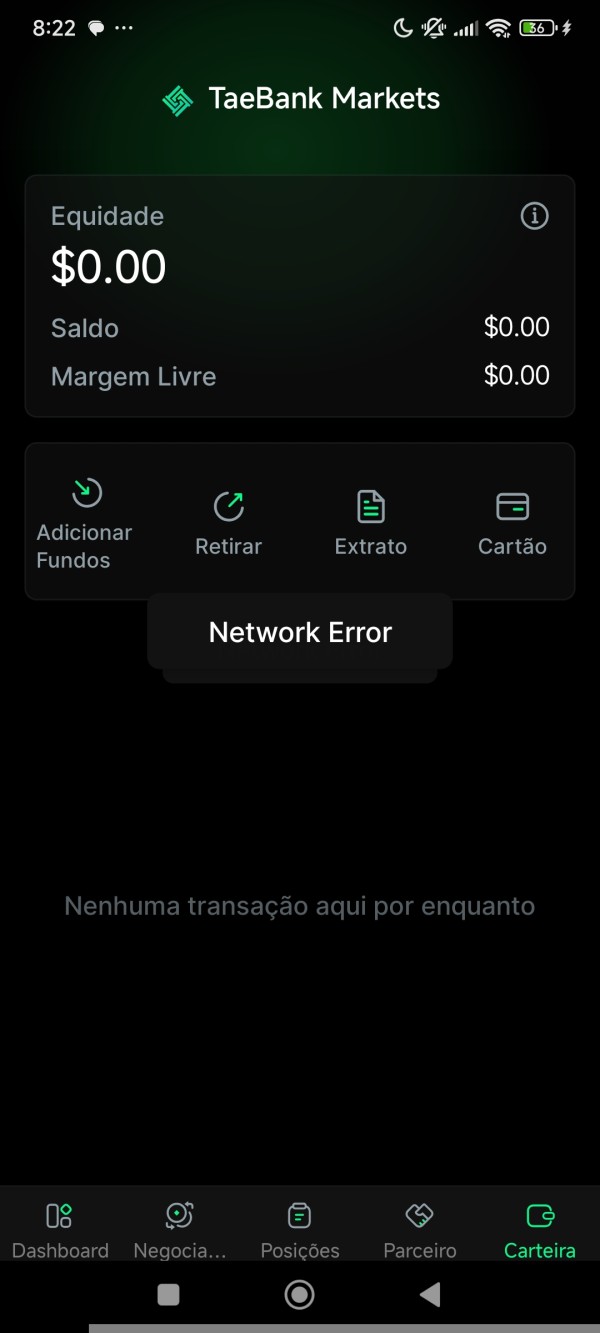
Task: Open the Cartão card section
Action: coord(512,523)
